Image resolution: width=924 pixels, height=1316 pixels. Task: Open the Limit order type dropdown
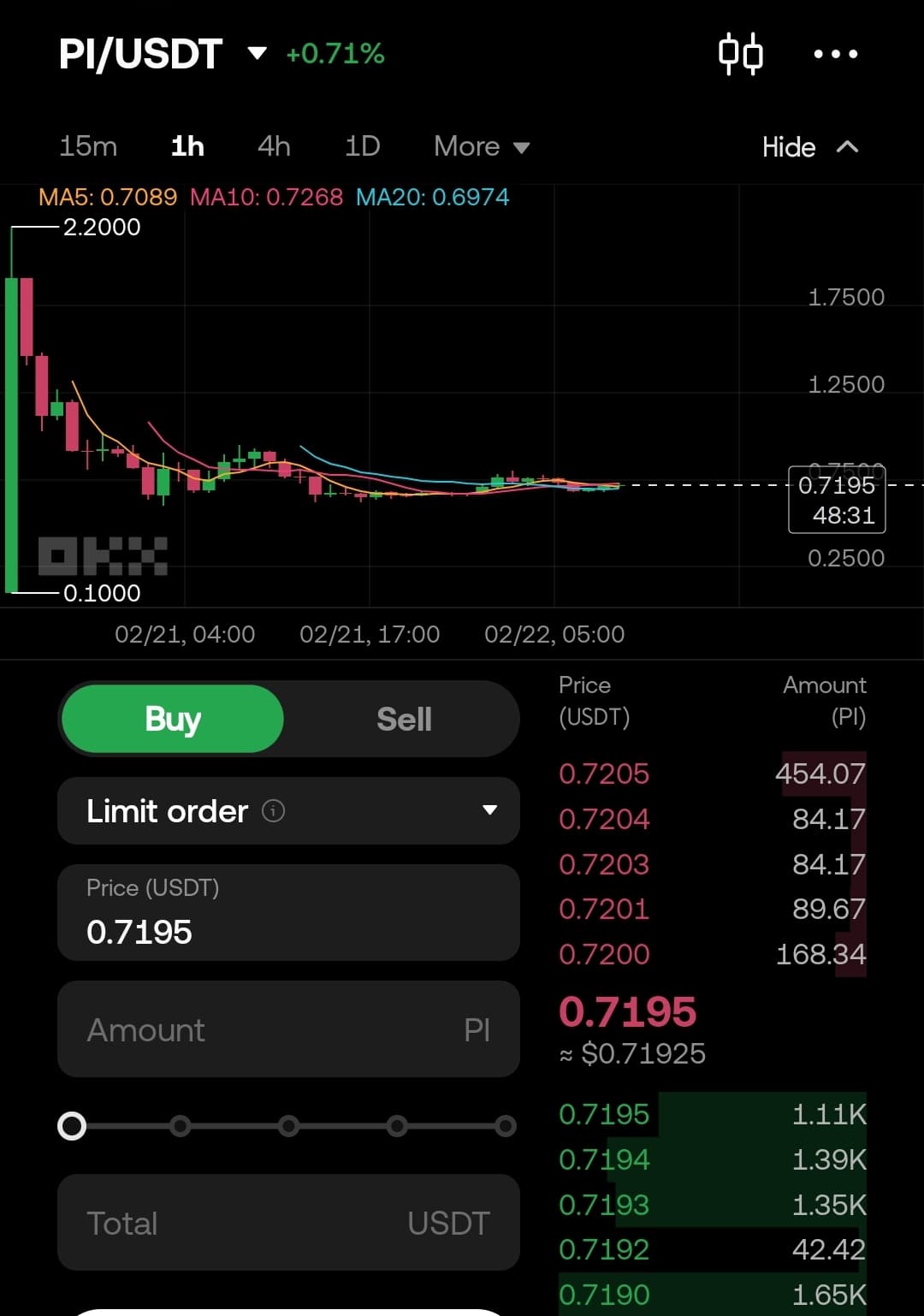coord(288,810)
